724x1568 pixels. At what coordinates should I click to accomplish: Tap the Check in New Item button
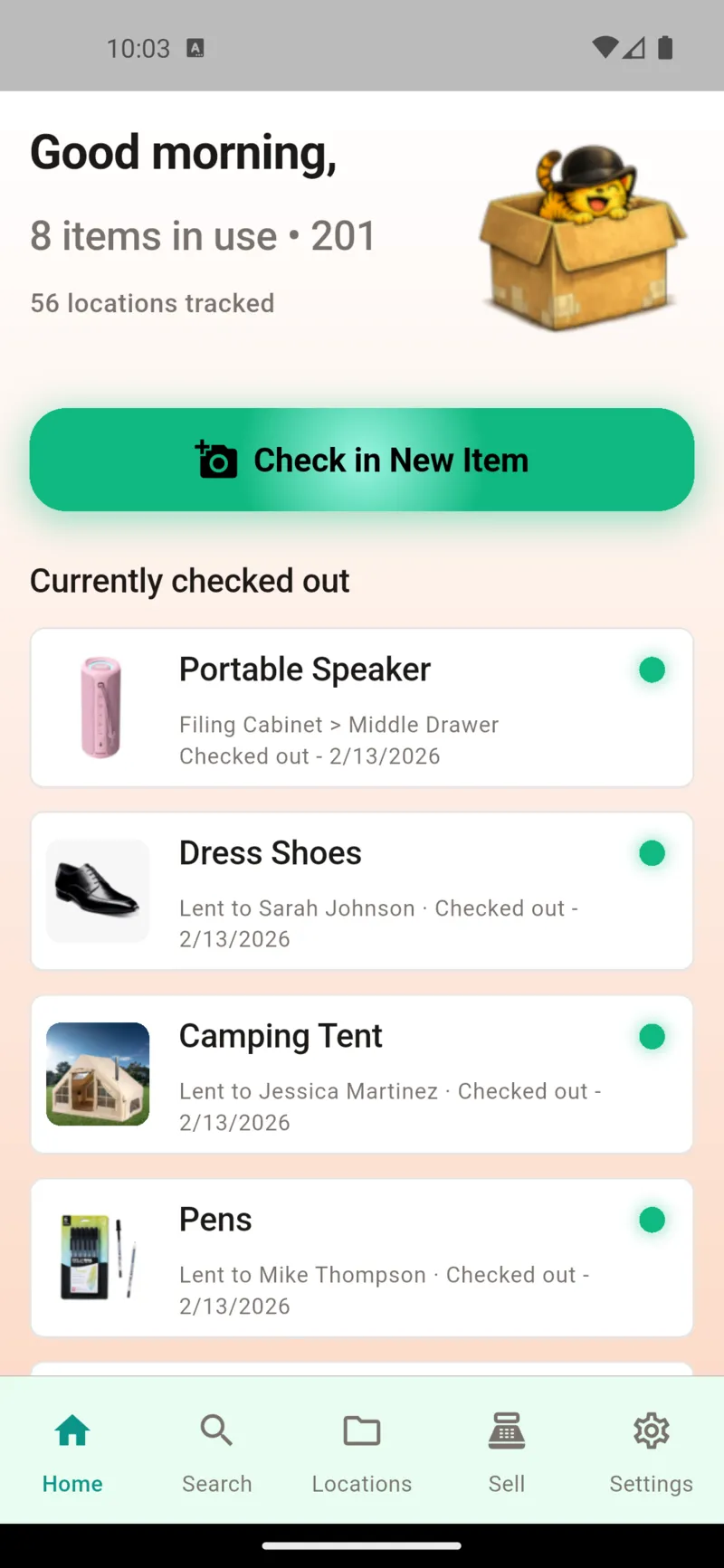click(x=361, y=460)
